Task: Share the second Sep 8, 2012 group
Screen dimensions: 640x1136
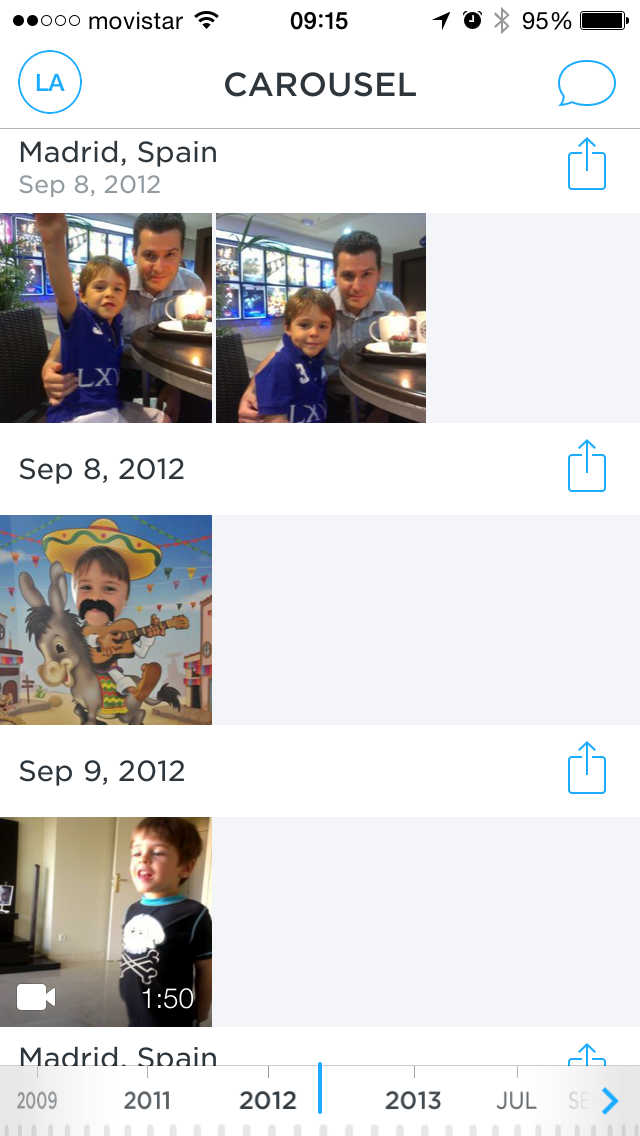Action: 586,466
